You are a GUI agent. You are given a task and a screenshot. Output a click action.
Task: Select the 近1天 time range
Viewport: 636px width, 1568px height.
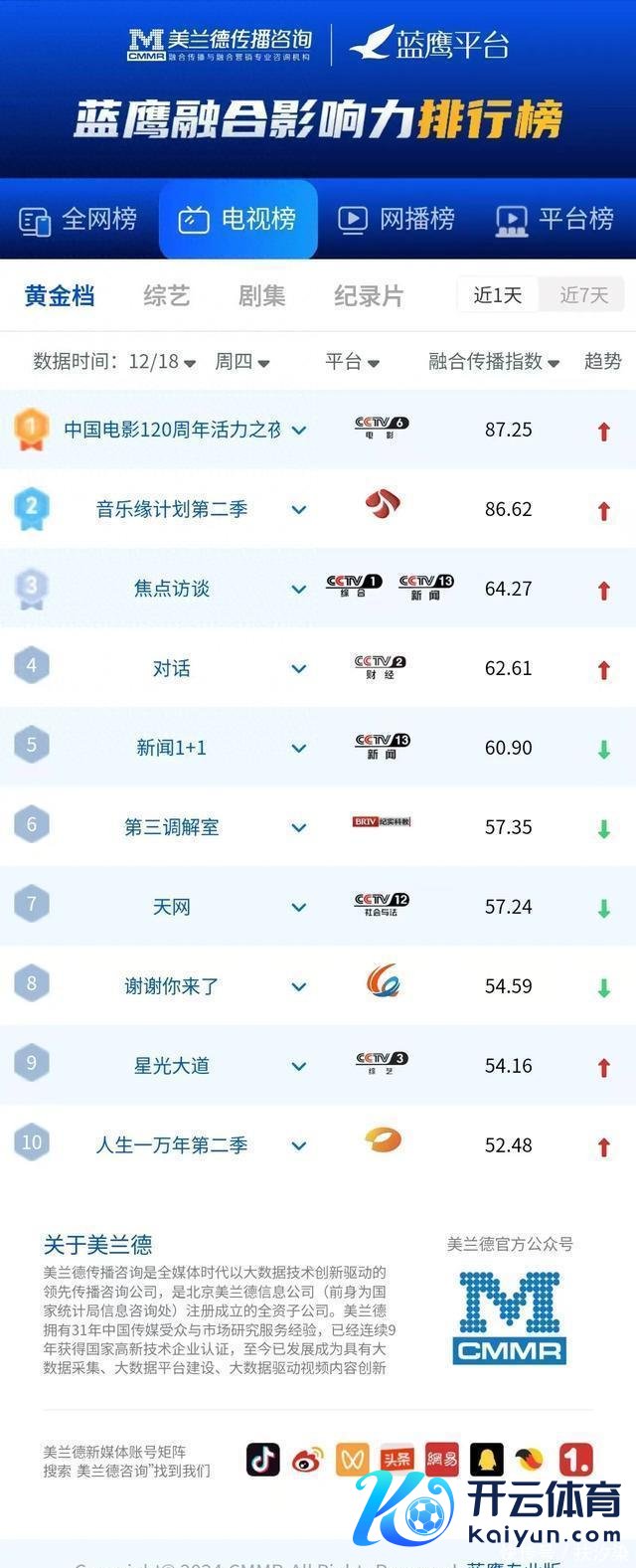(498, 295)
